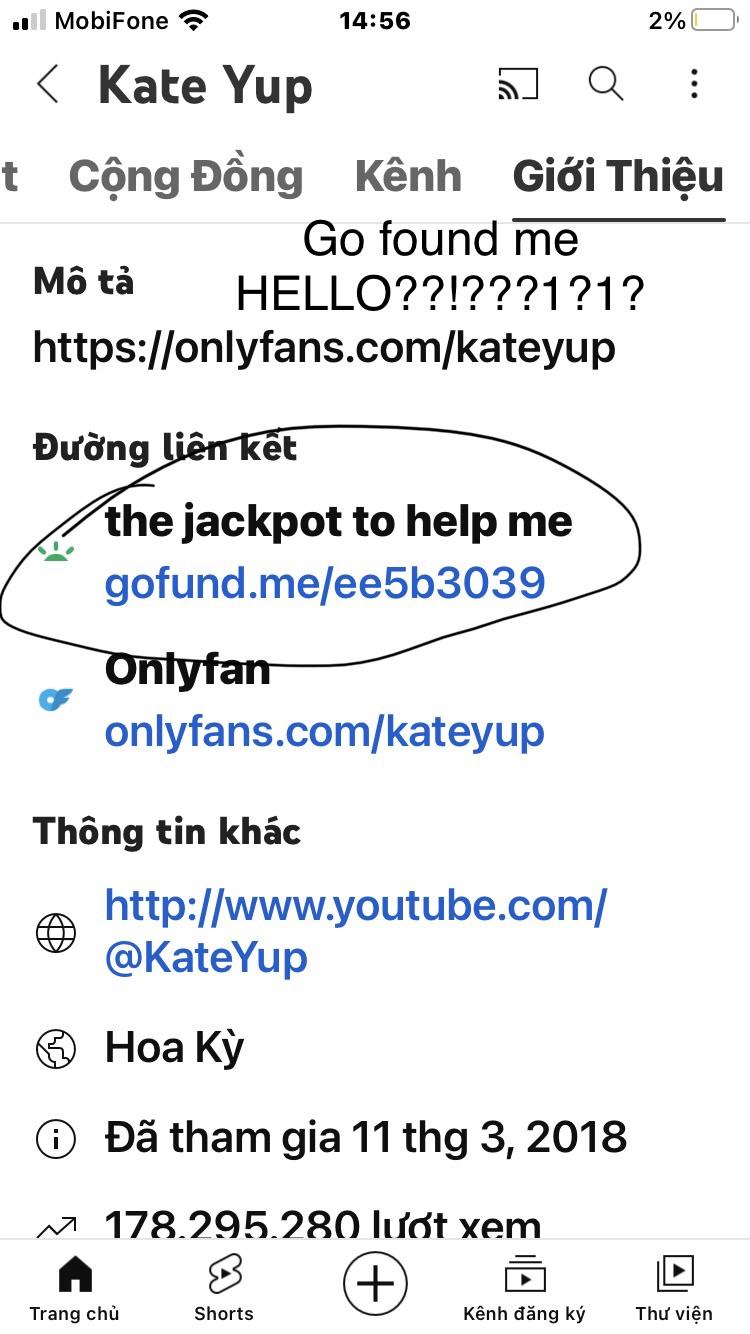This screenshot has height=1334, width=750.
Task: Open the gofund.me/ee5b3039 link
Action: point(325,583)
